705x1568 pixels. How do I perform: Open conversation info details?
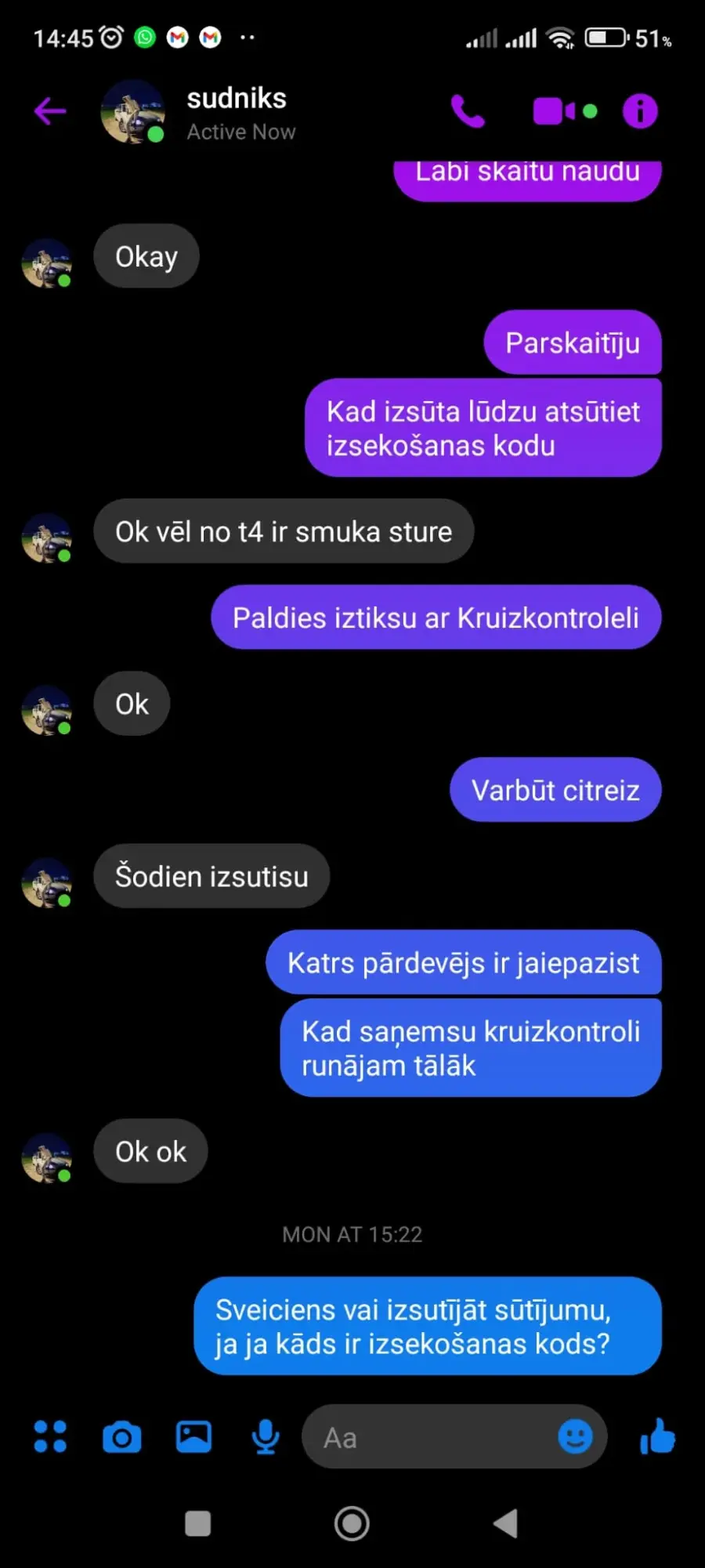640,111
